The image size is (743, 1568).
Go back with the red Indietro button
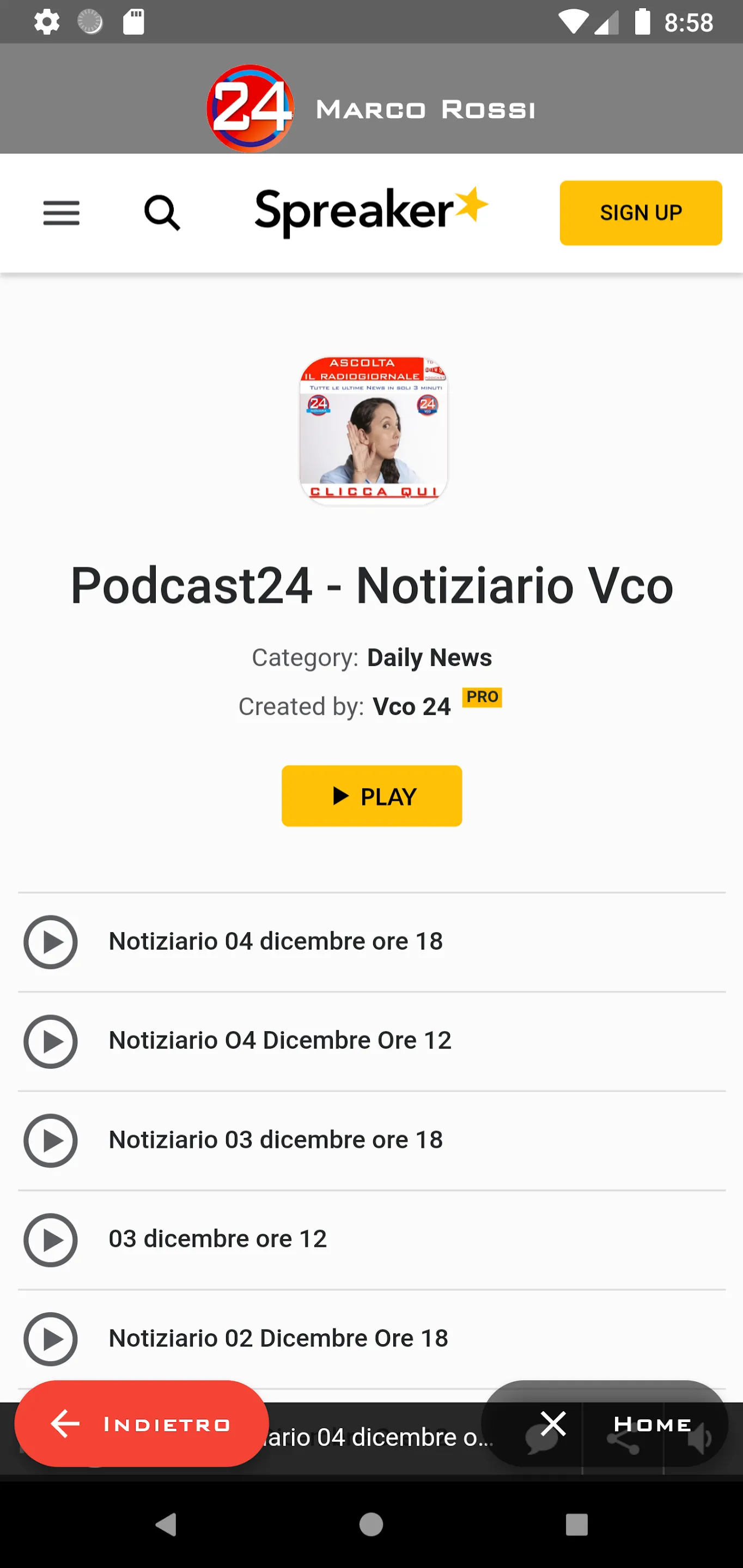(141, 1424)
